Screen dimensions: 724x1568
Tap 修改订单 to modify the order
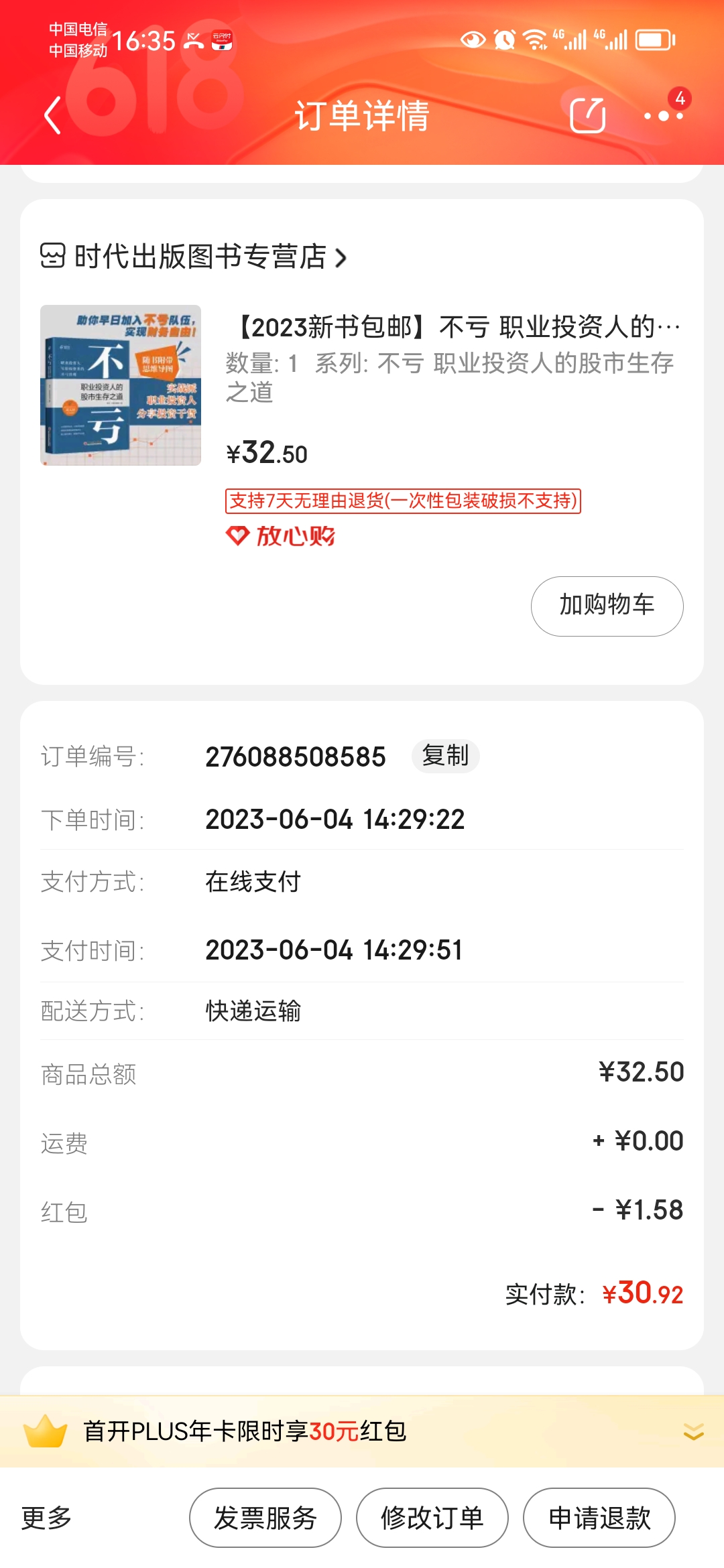(432, 1518)
